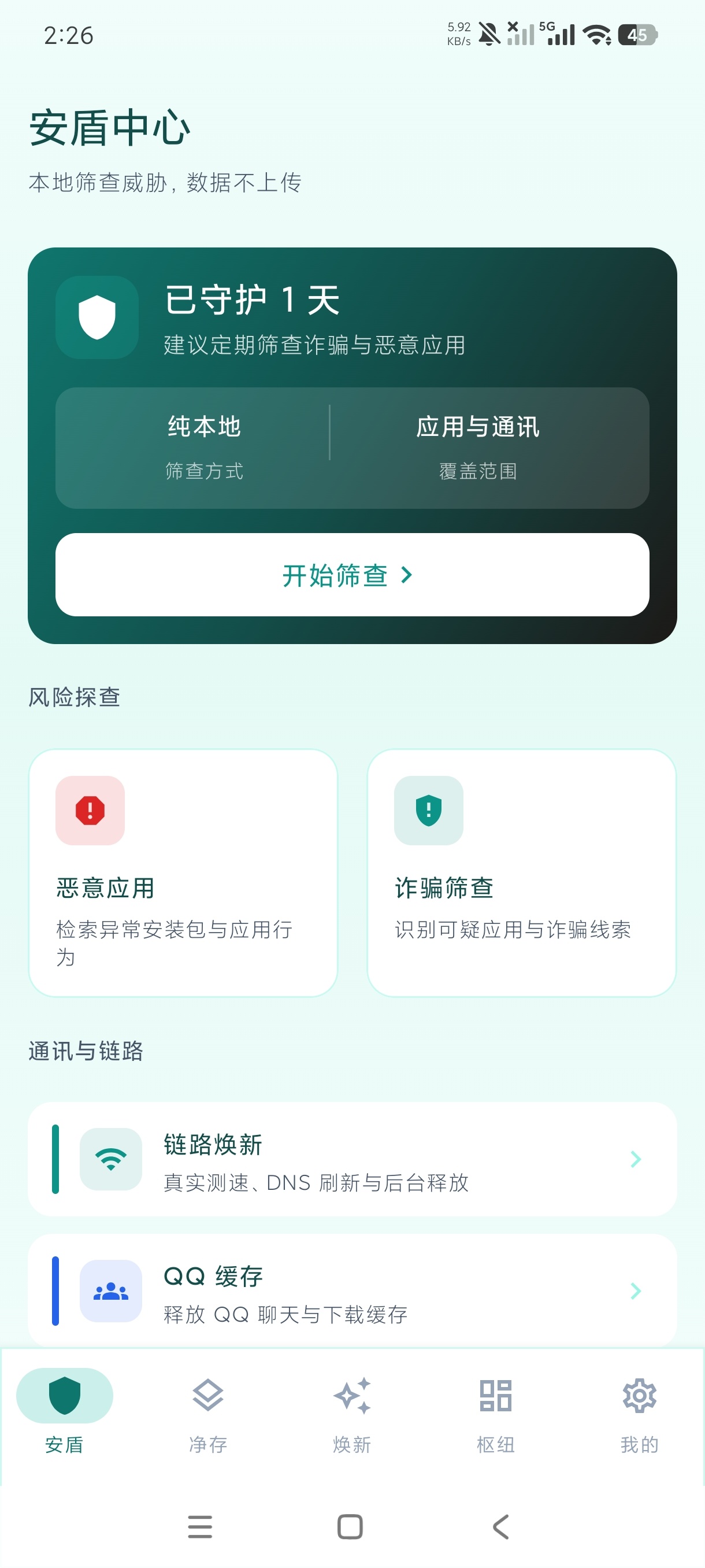
Task: Open the 诈骗筛查 card
Action: tap(521, 872)
